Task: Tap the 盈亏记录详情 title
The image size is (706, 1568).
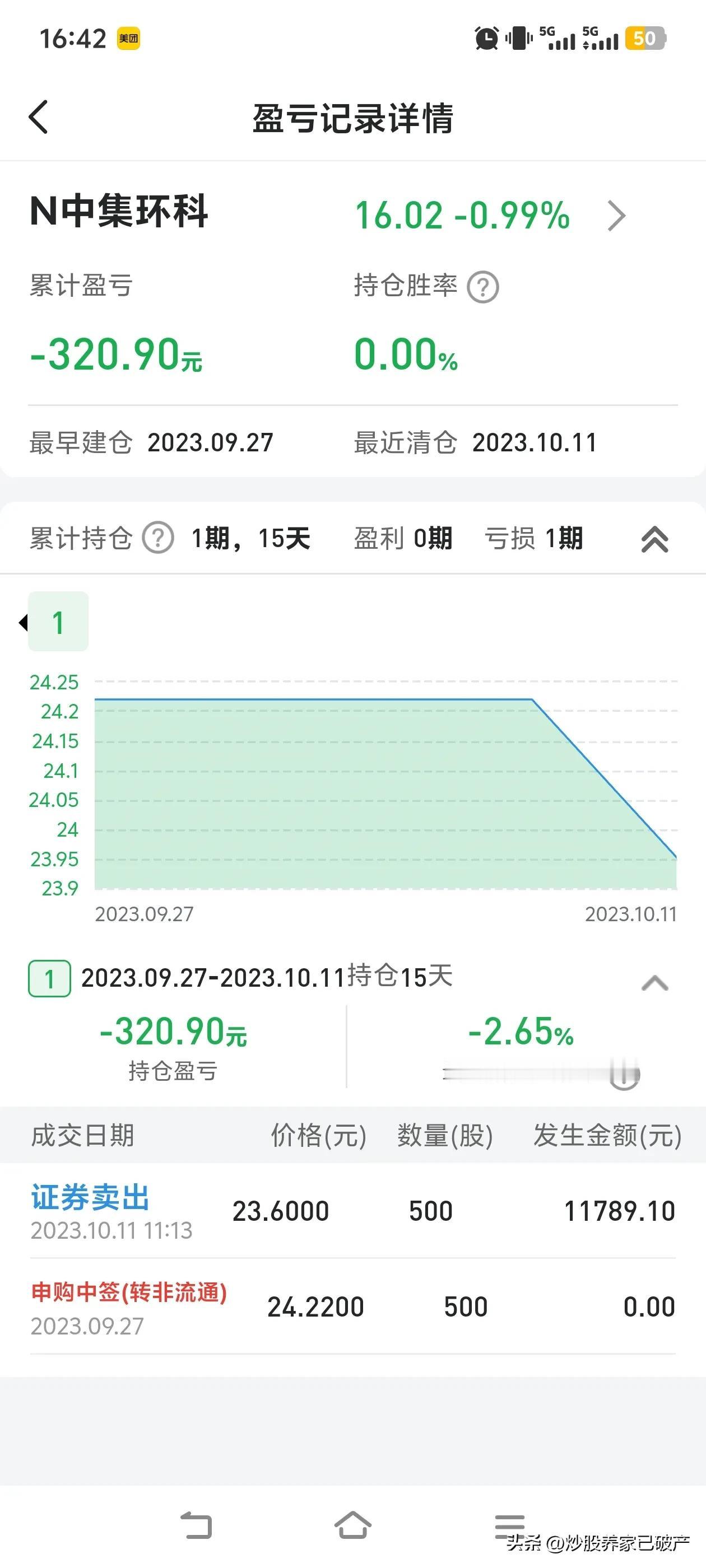Action: point(352,119)
